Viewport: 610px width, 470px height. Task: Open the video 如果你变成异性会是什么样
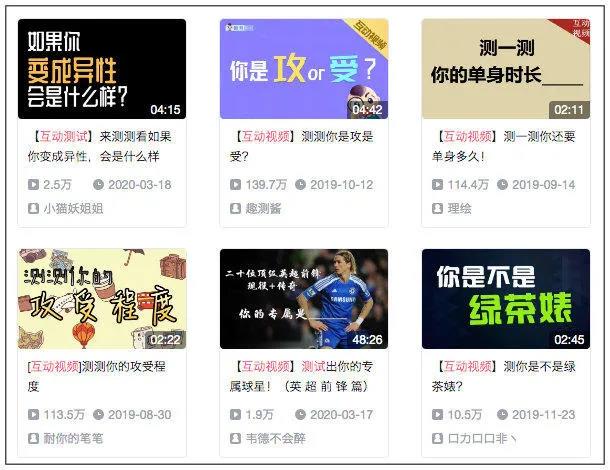(102, 69)
